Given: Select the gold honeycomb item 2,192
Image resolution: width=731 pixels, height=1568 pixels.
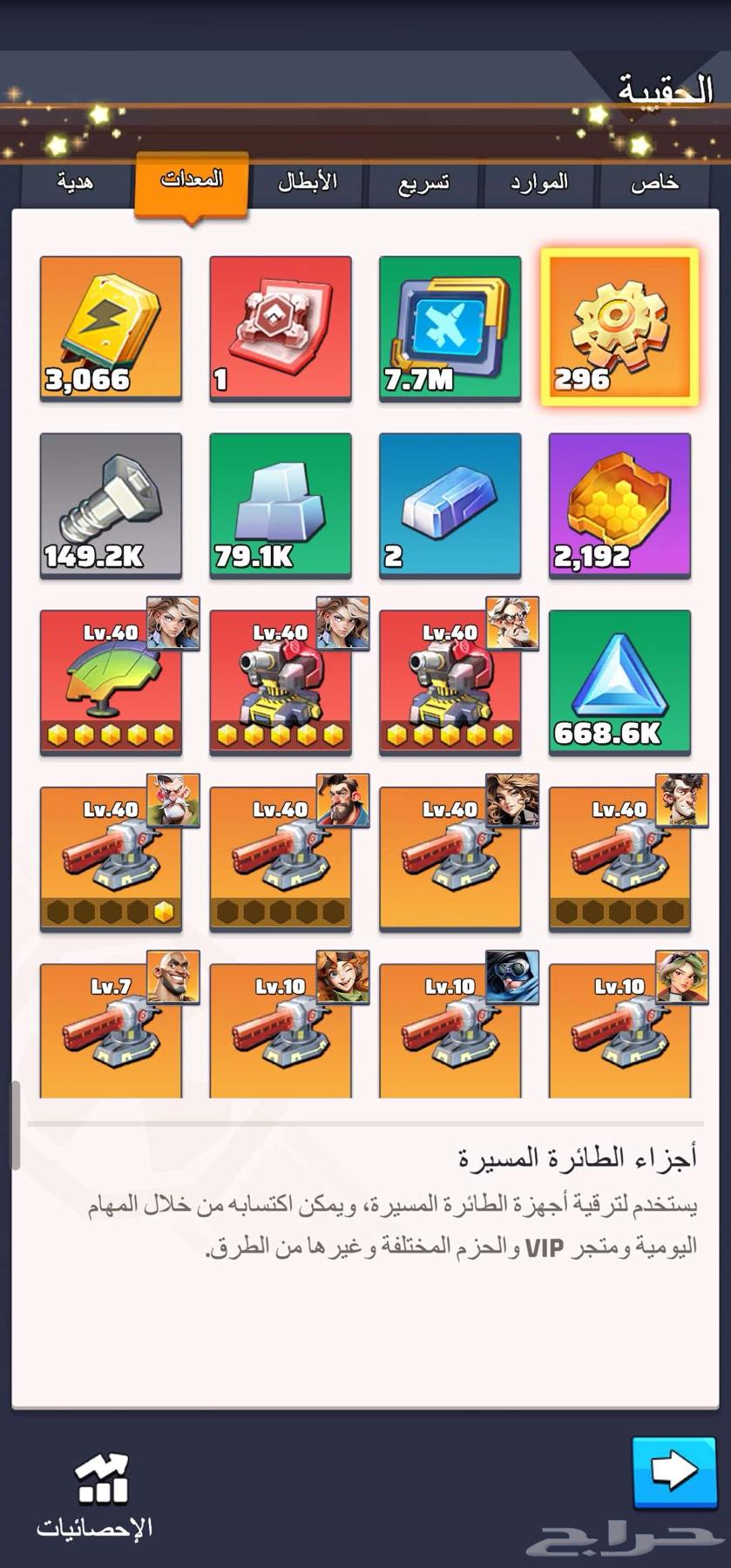Looking at the screenshot, I should coord(619,504).
